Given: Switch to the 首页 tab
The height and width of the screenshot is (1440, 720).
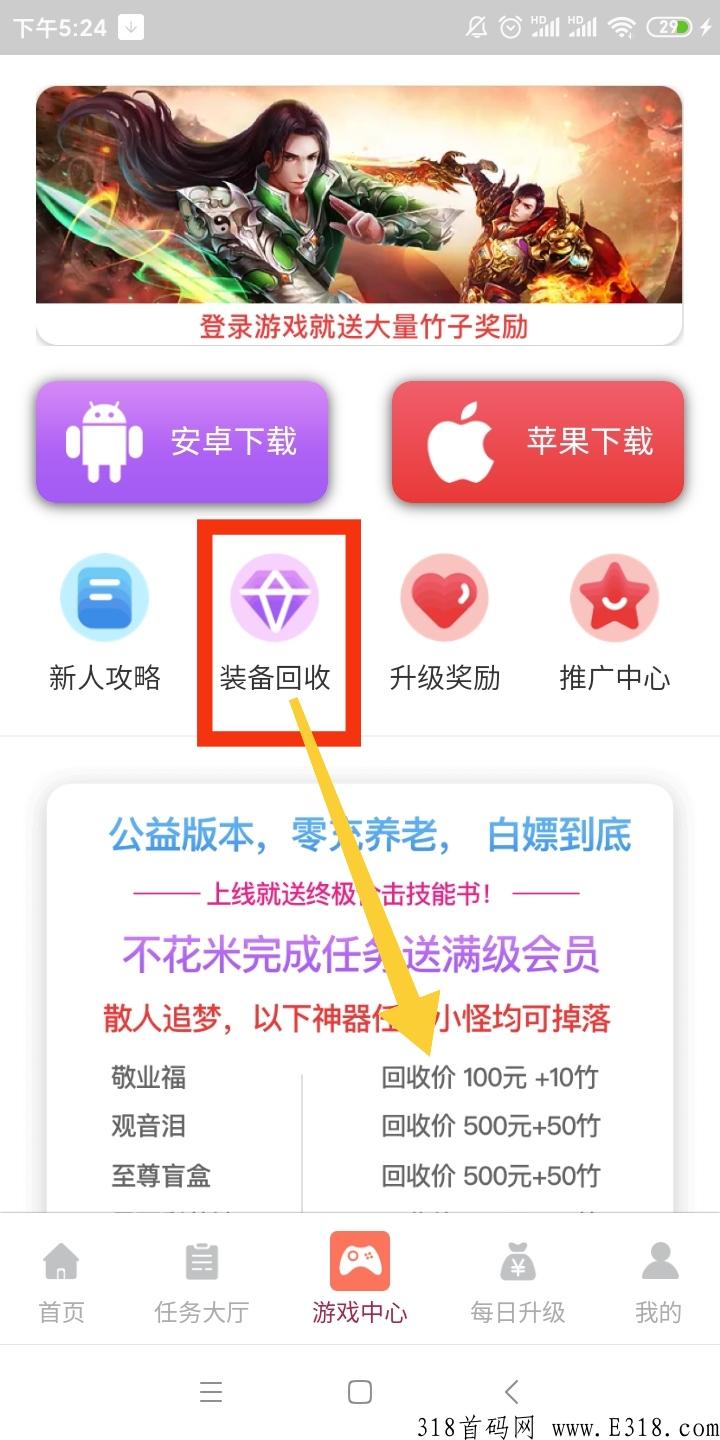Looking at the screenshot, I should coord(62,1282).
